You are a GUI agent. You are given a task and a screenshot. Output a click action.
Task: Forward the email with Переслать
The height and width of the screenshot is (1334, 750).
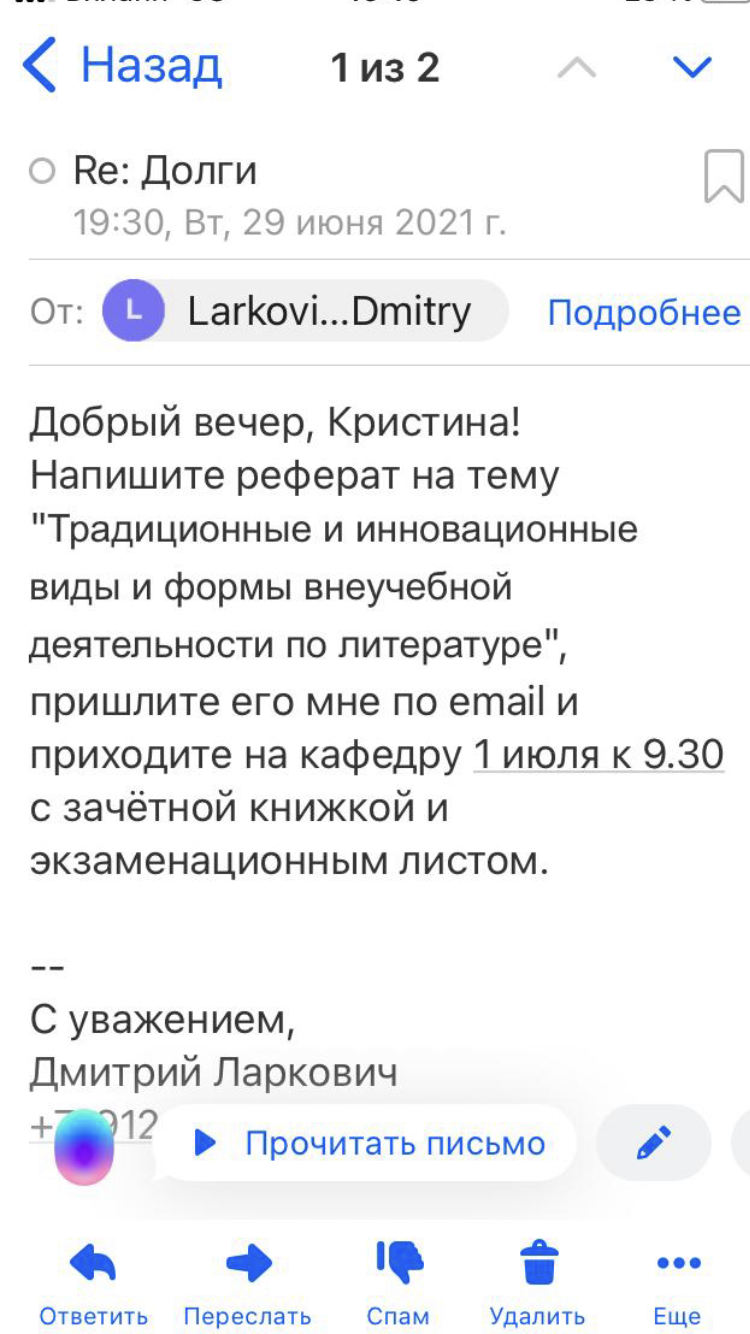[248, 1283]
